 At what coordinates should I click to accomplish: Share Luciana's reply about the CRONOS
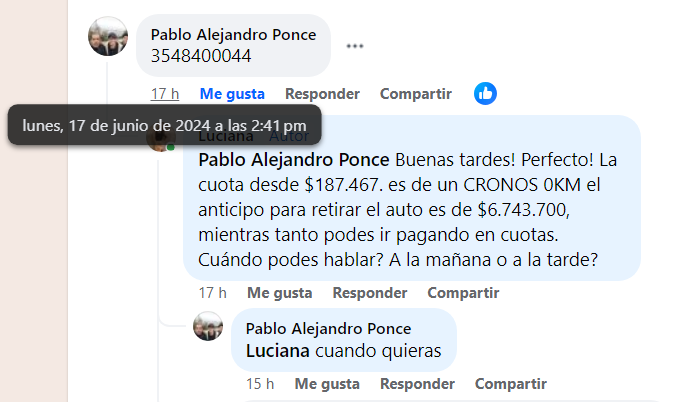coord(463,293)
